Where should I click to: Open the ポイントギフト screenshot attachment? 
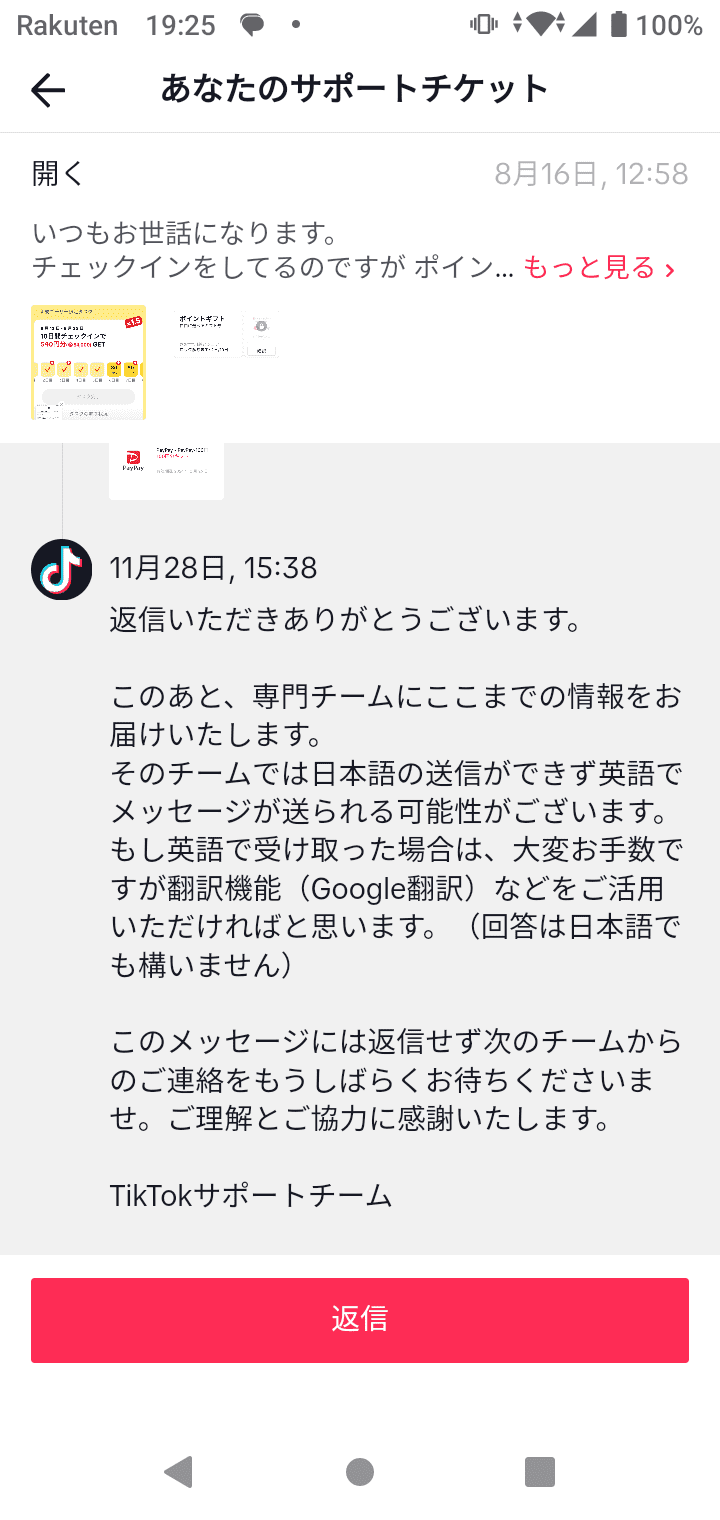pos(224,334)
